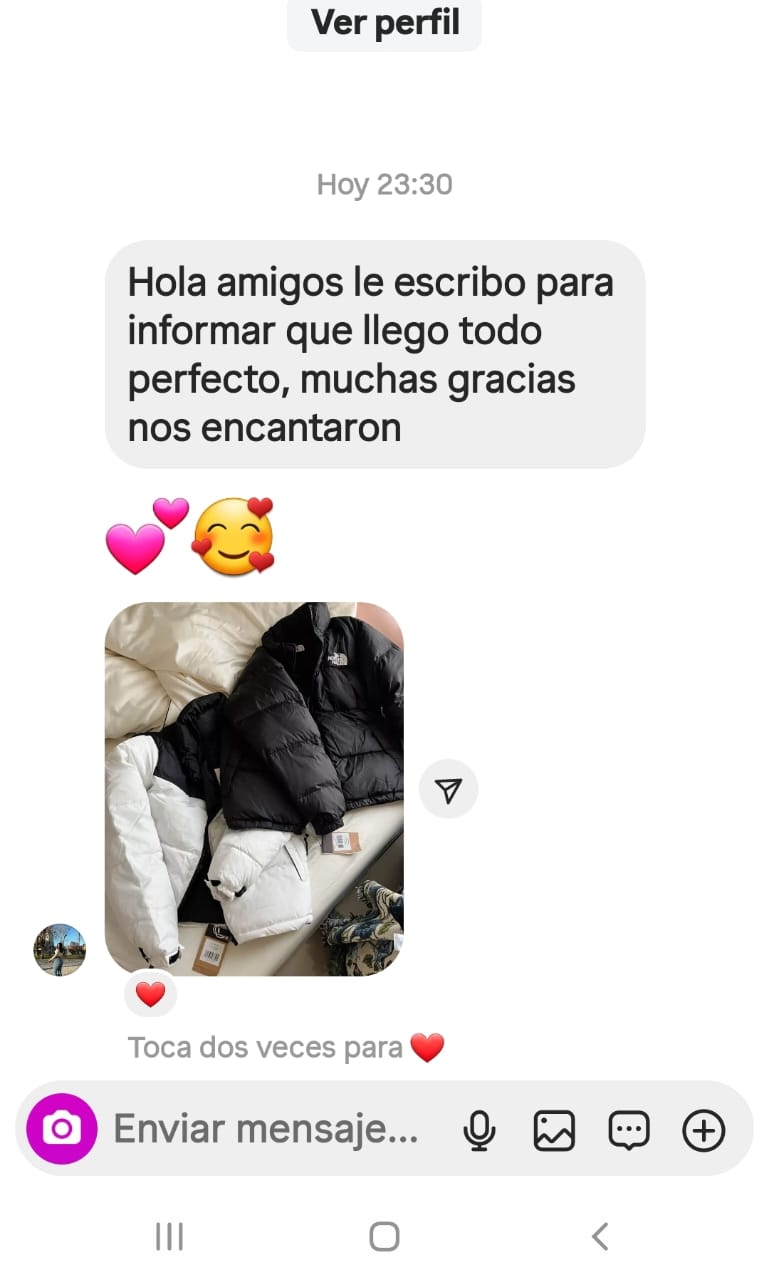This screenshot has width=769, height=1280.
Task: Record a voice message with the microphone
Action: [x=479, y=1130]
